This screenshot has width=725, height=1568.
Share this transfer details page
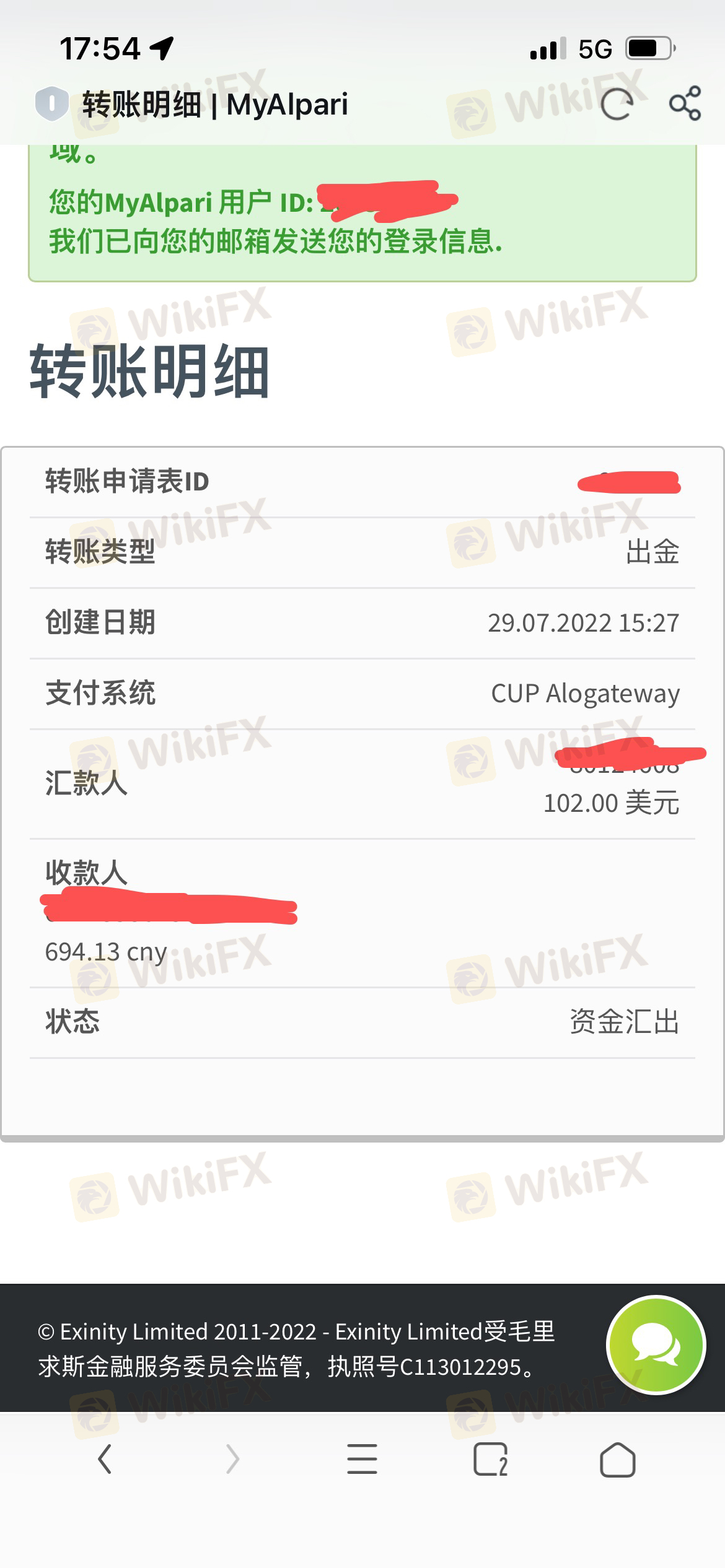[x=685, y=103]
